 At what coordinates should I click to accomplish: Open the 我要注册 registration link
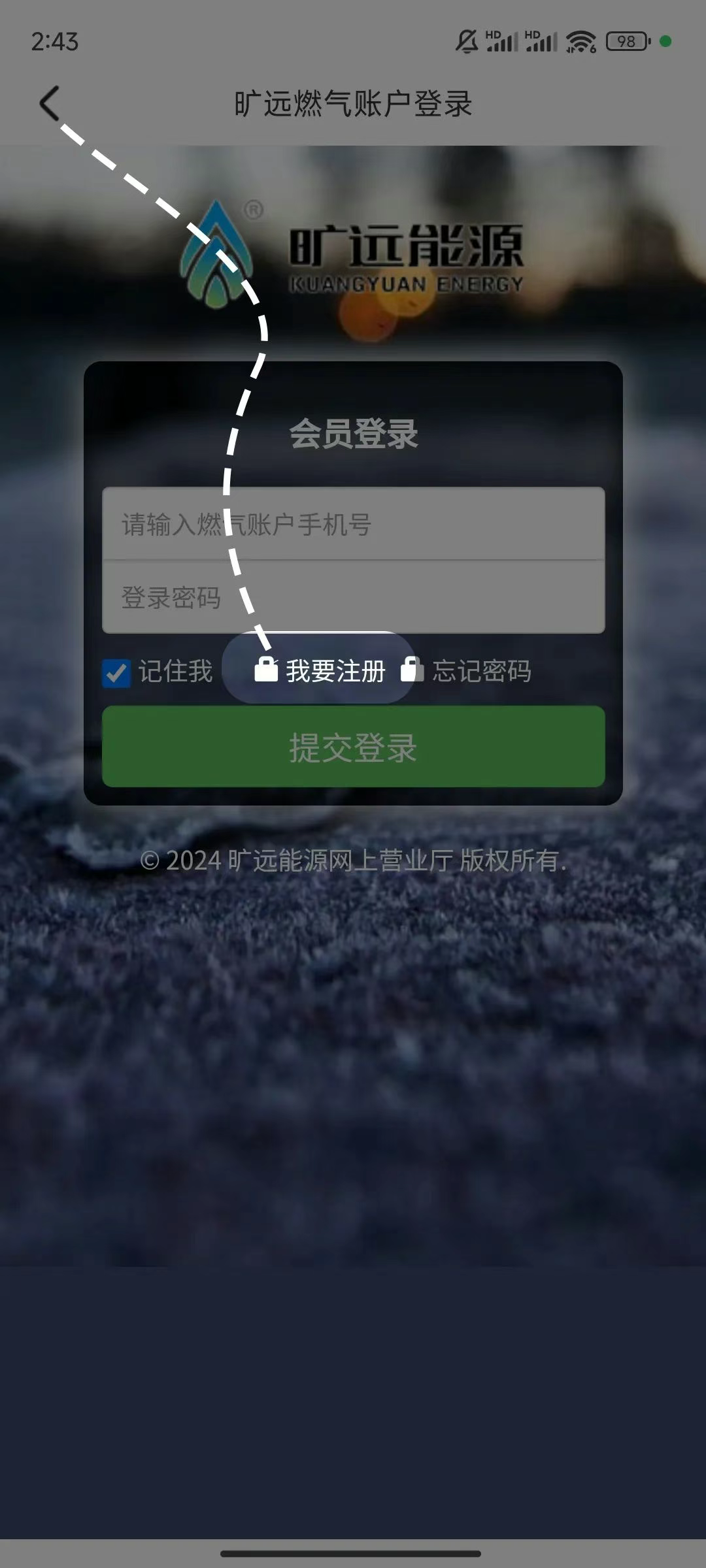coord(320,670)
